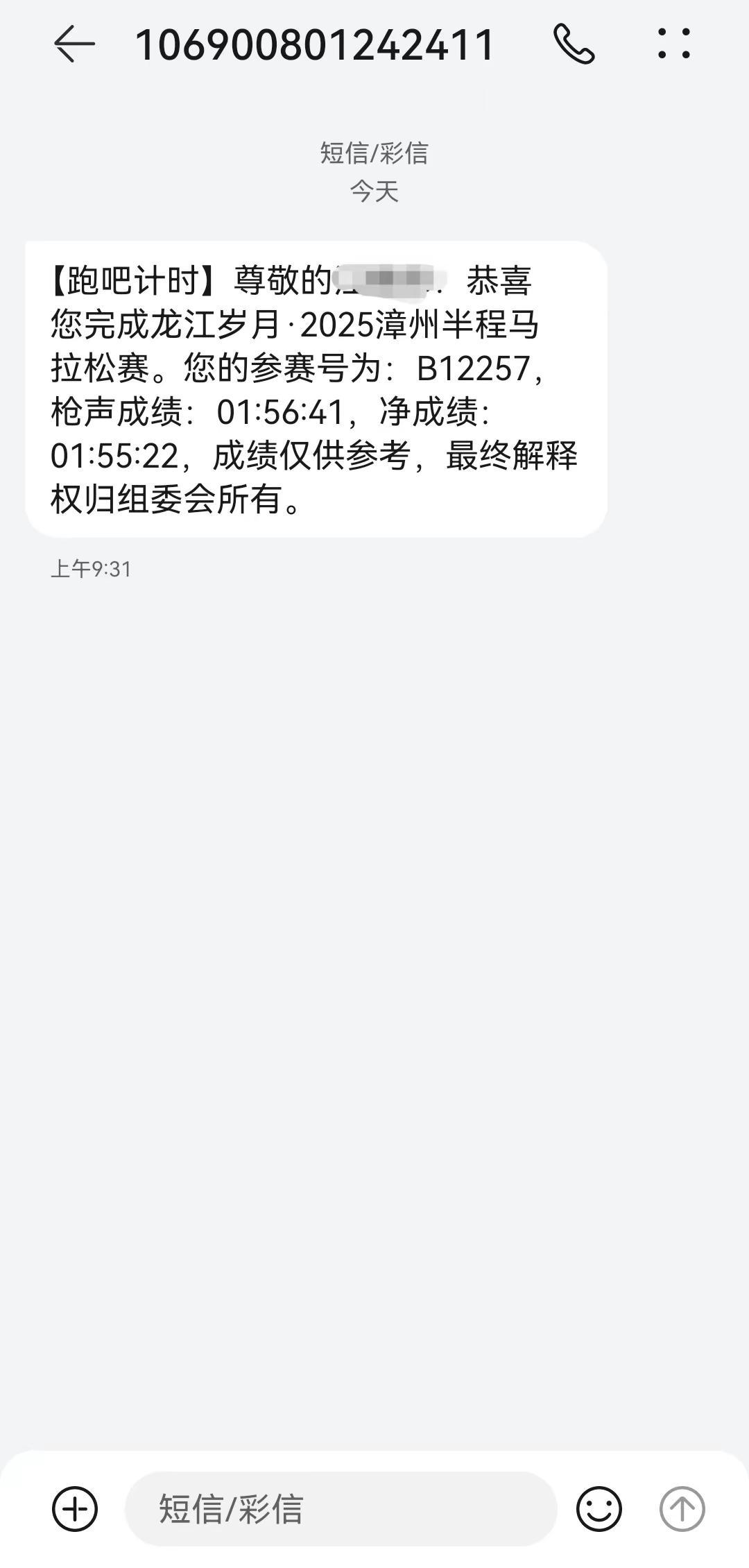Call the sender 106900801242411
This screenshot has width=749, height=1568.
point(574,44)
